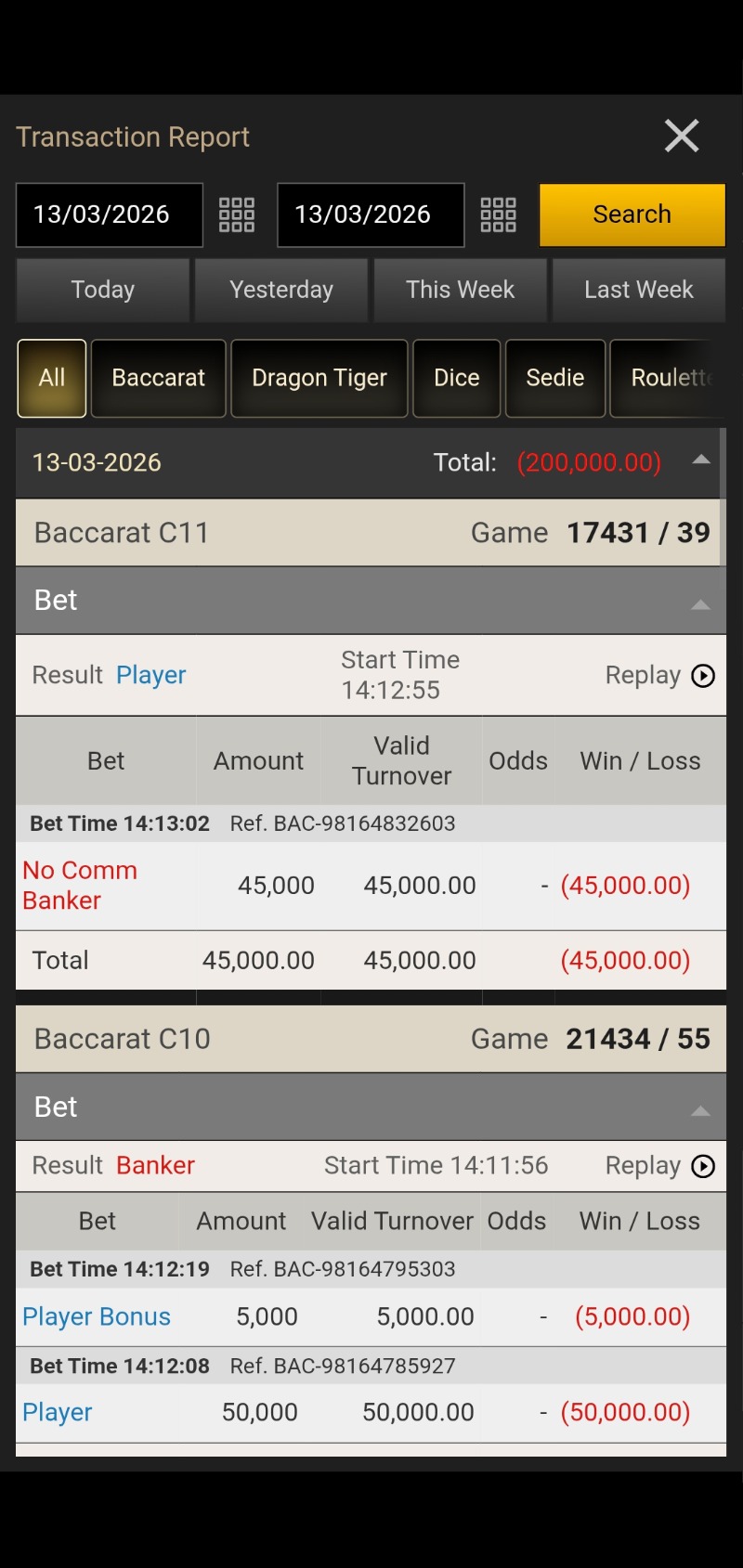Screen dimensions: 743x1568
Task: Filter by Dragon Tiger
Action: [x=319, y=378]
